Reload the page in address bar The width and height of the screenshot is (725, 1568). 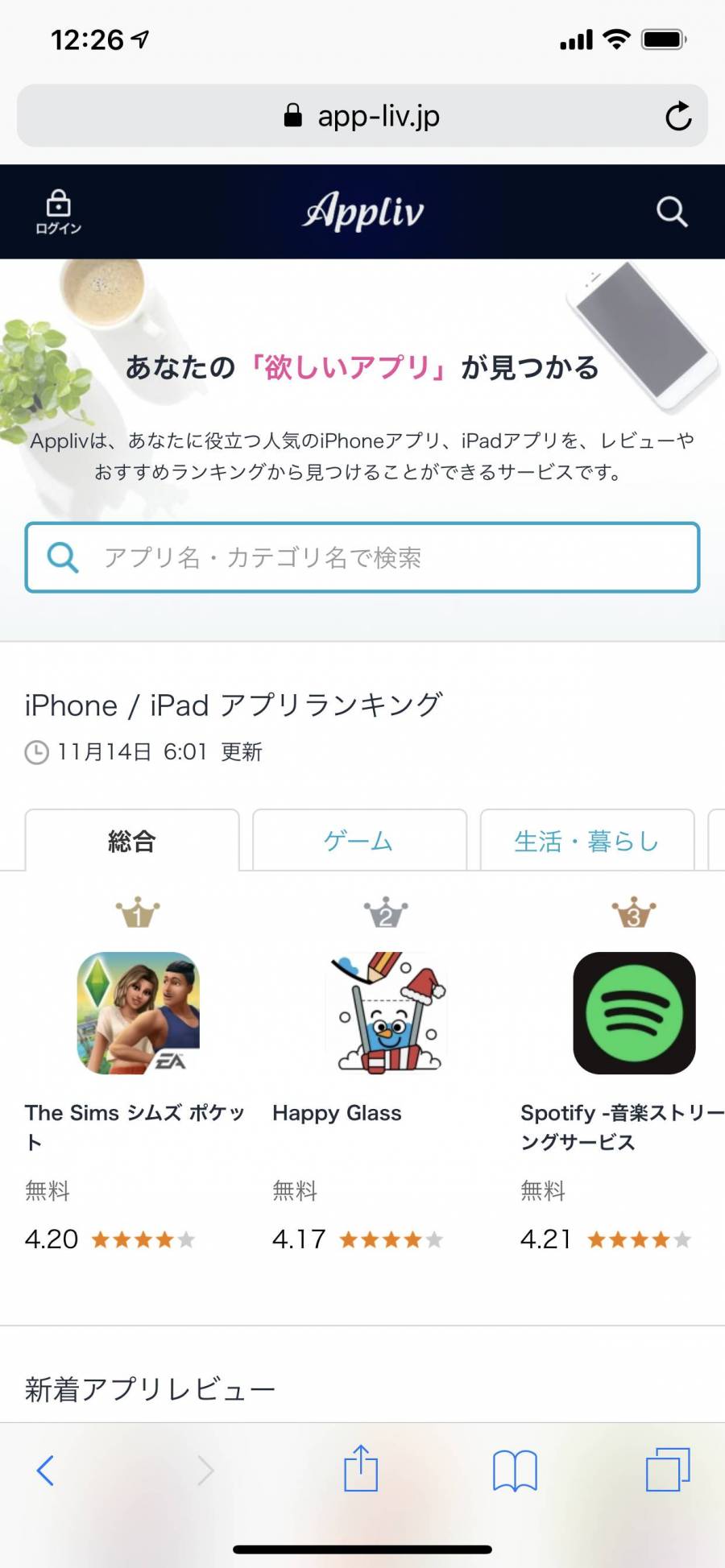click(x=677, y=116)
